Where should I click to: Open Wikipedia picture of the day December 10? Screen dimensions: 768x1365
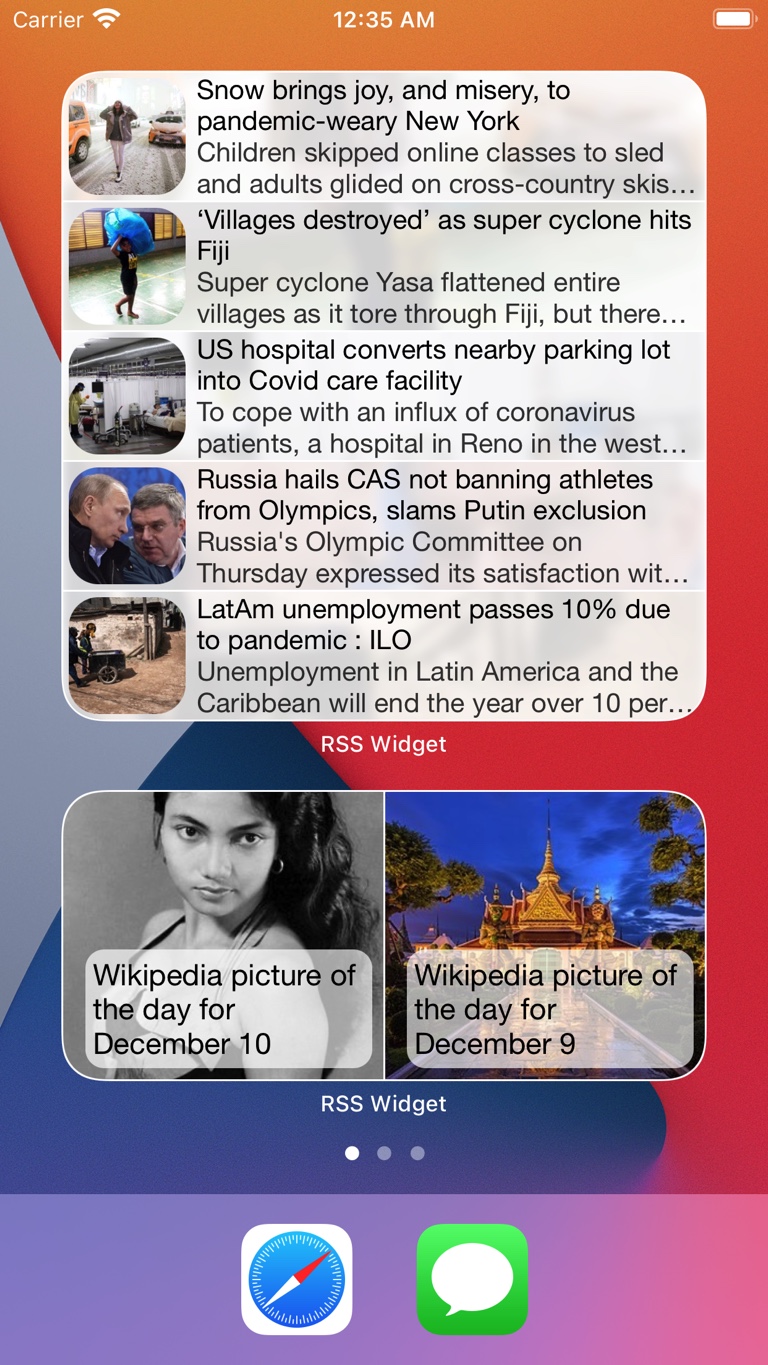[x=223, y=935]
